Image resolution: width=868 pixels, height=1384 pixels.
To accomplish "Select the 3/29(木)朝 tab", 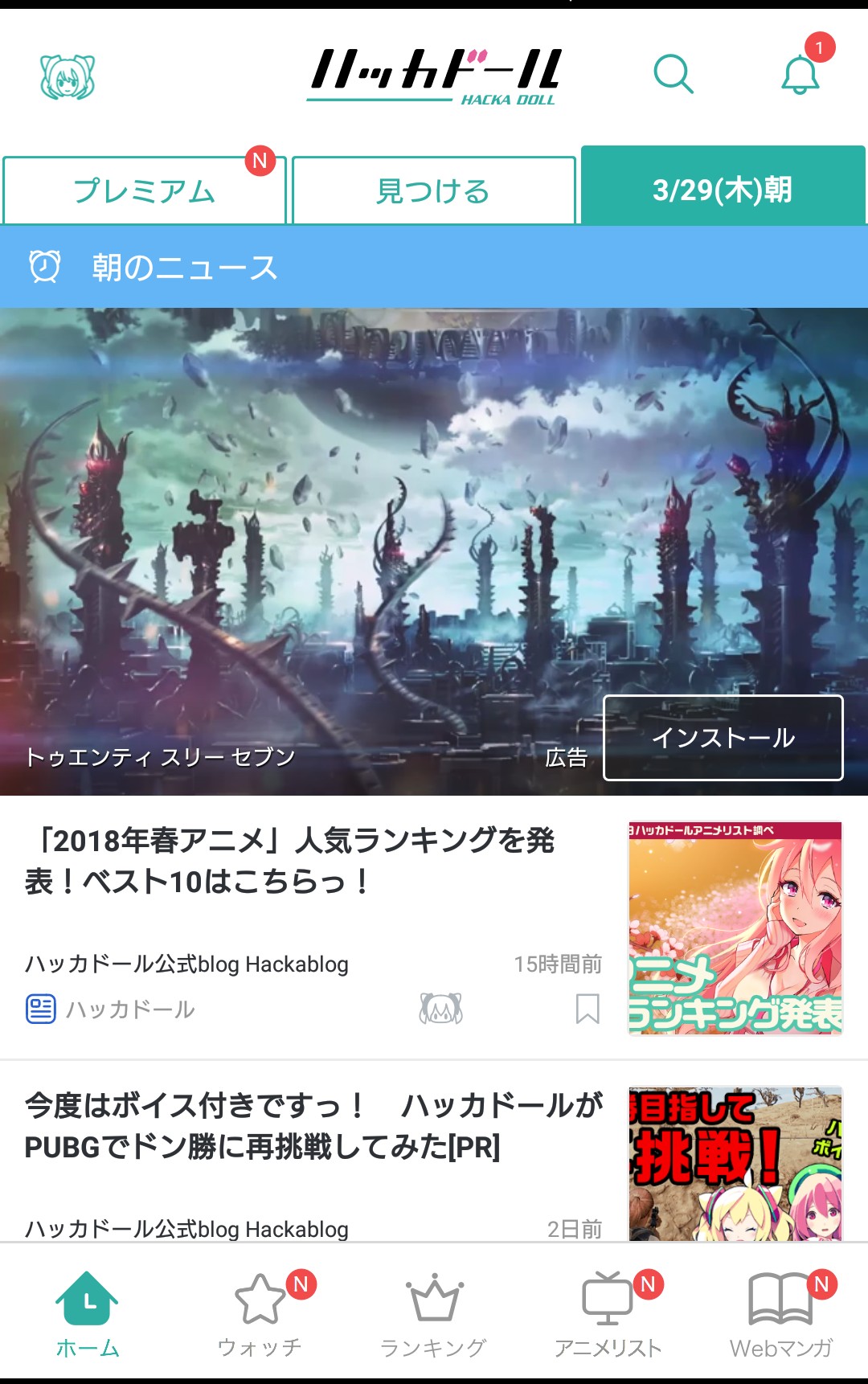I will point(723,190).
